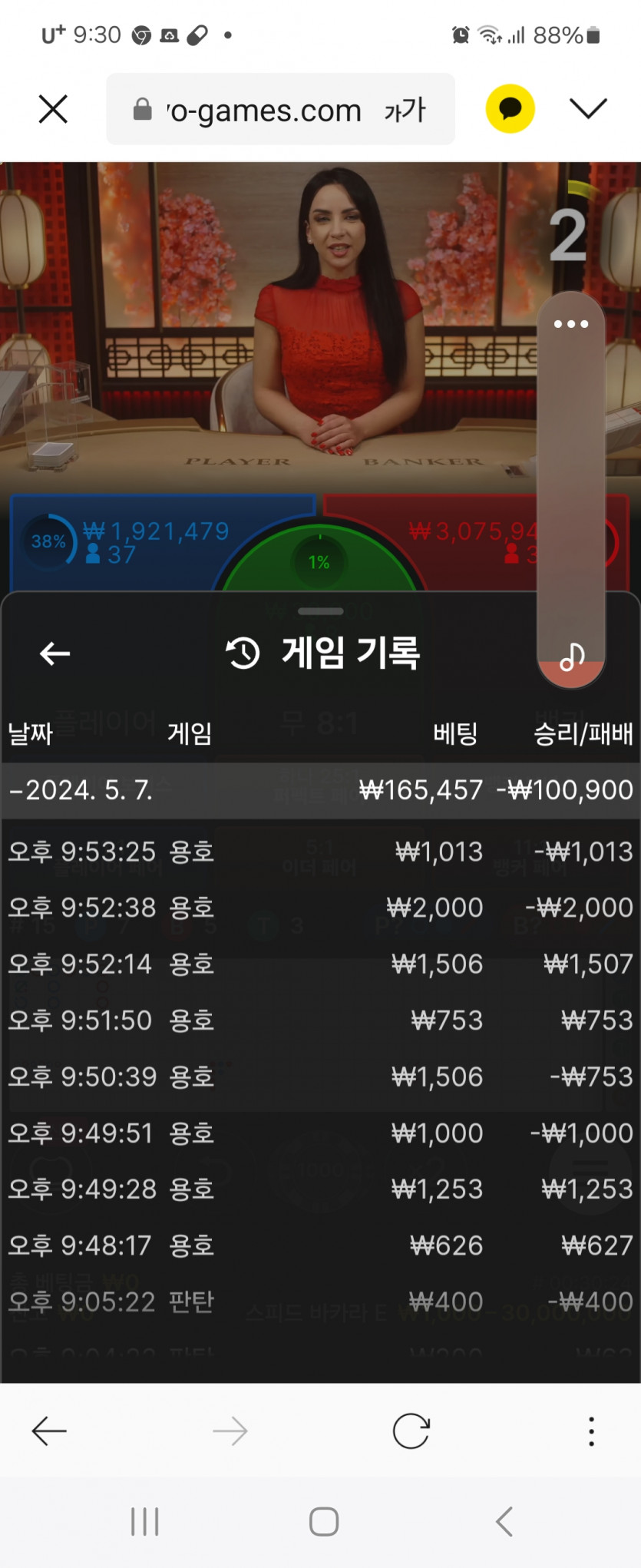This screenshot has width=641, height=1568.
Task: Tap the music note sound control
Action: [571, 657]
